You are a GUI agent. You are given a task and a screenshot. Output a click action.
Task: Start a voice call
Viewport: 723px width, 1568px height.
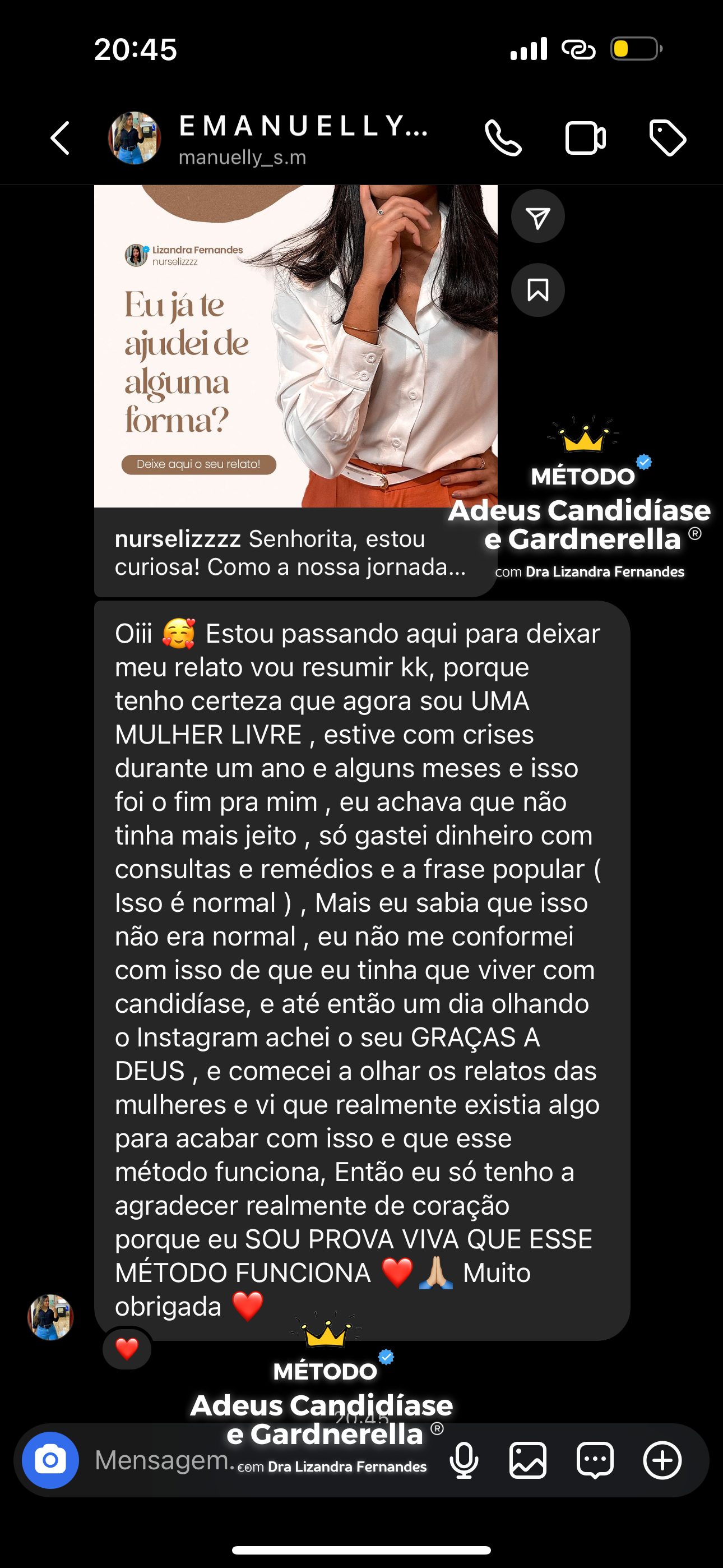[x=503, y=138]
